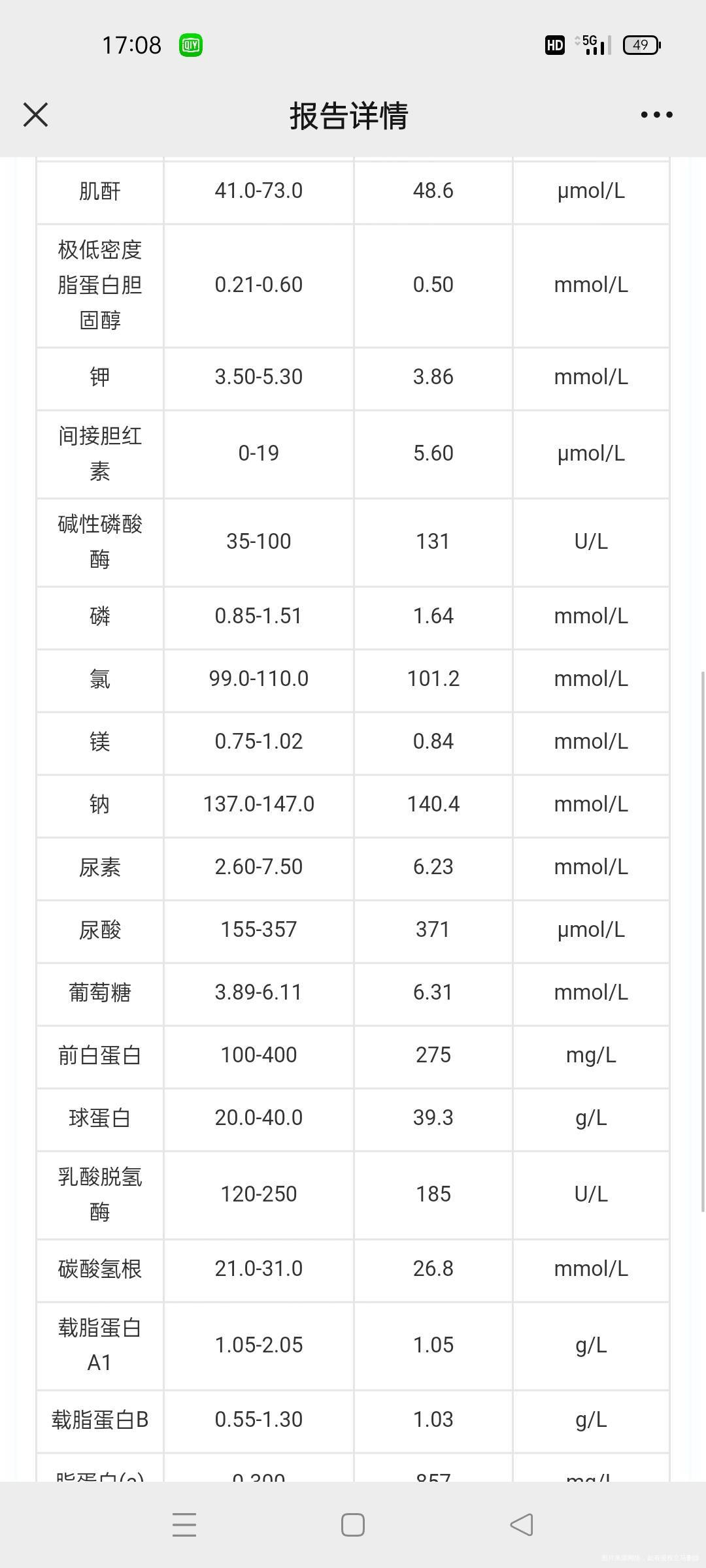Open the more options (...) menu
The height and width of the screenshot is (1568, 706).
pos(656,114)
